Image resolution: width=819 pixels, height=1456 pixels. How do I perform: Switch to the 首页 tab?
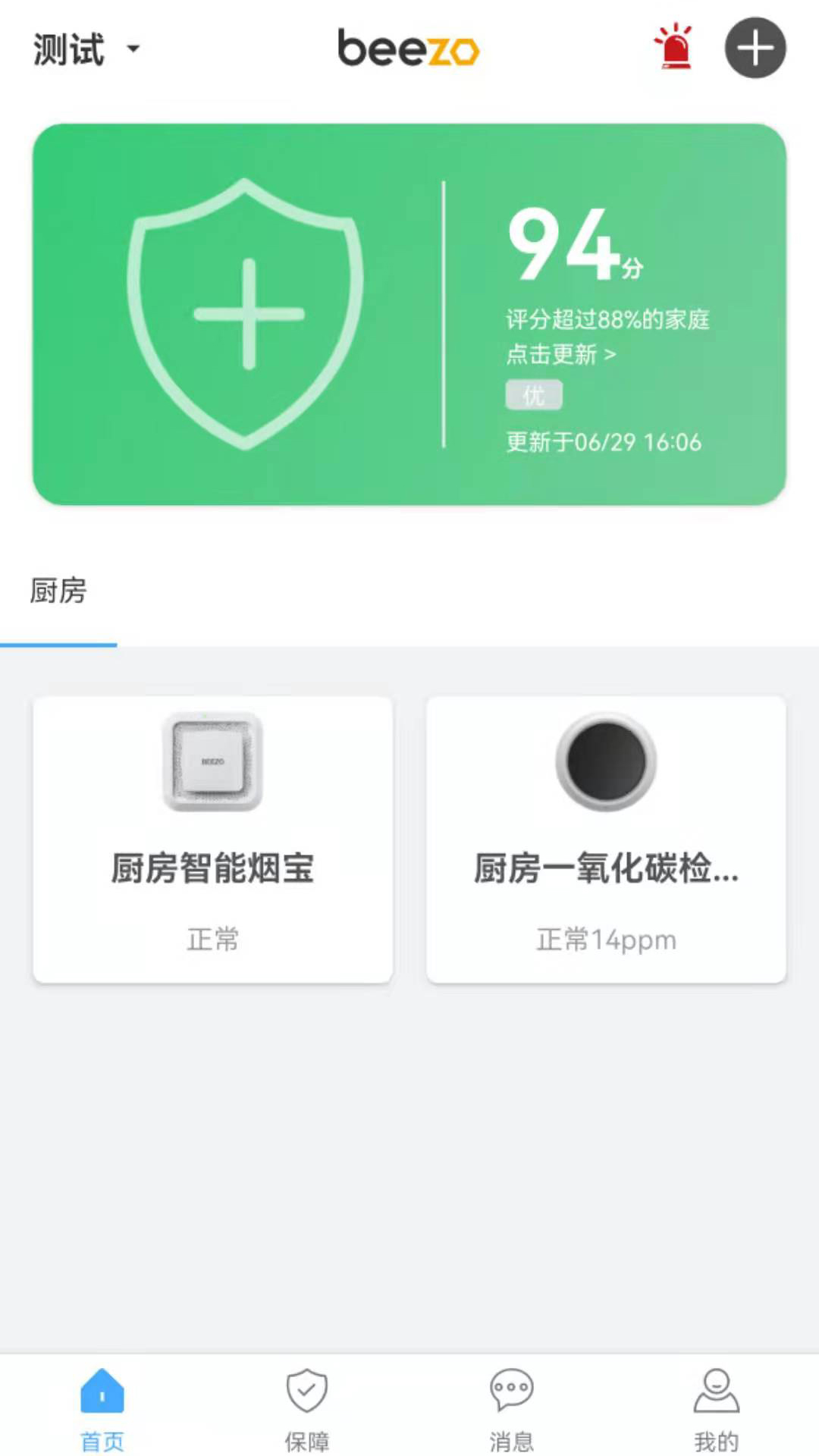102,1409
